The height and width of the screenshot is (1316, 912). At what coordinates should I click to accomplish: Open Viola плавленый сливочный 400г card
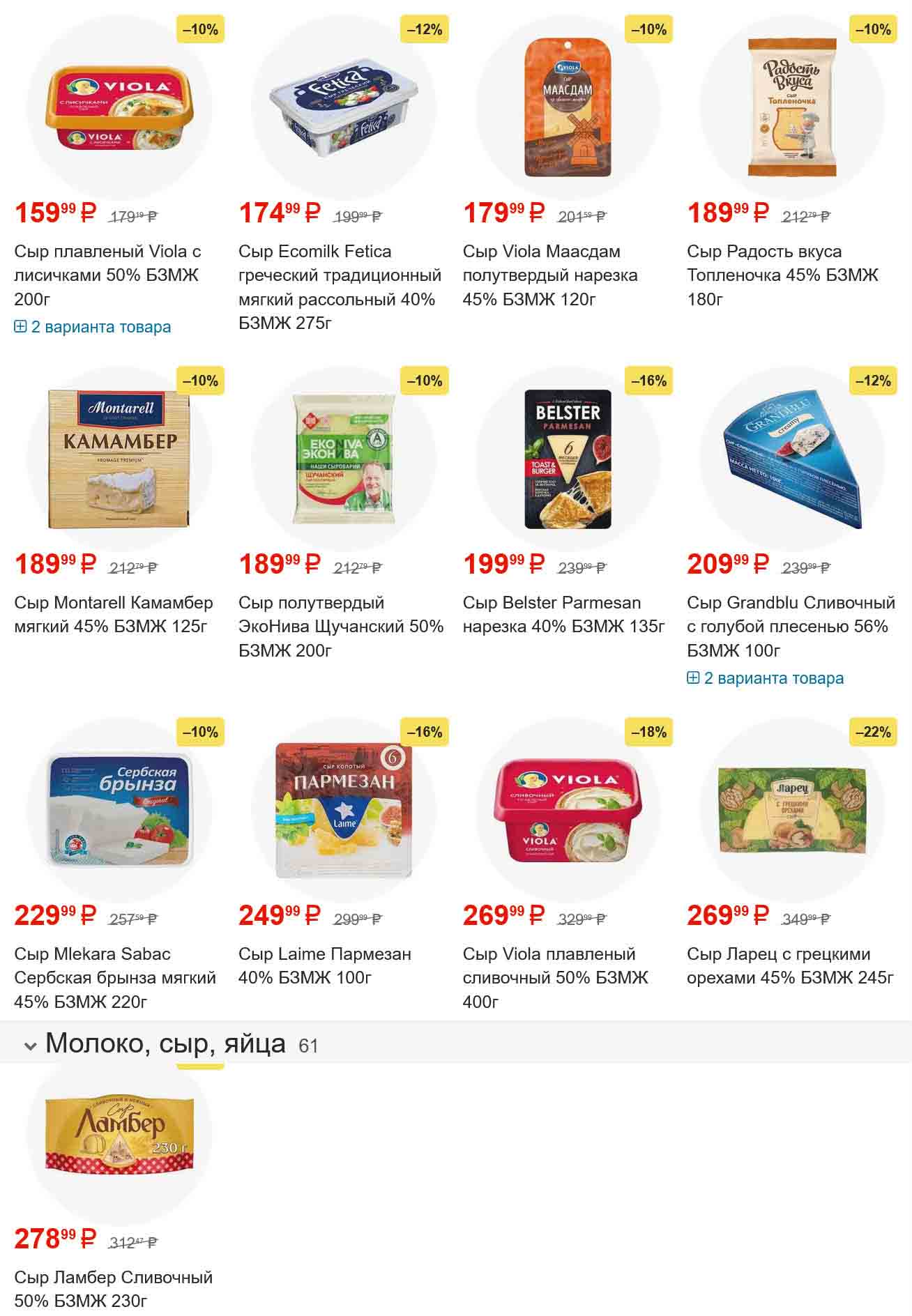pyautogui.click(x=555, y=977)
